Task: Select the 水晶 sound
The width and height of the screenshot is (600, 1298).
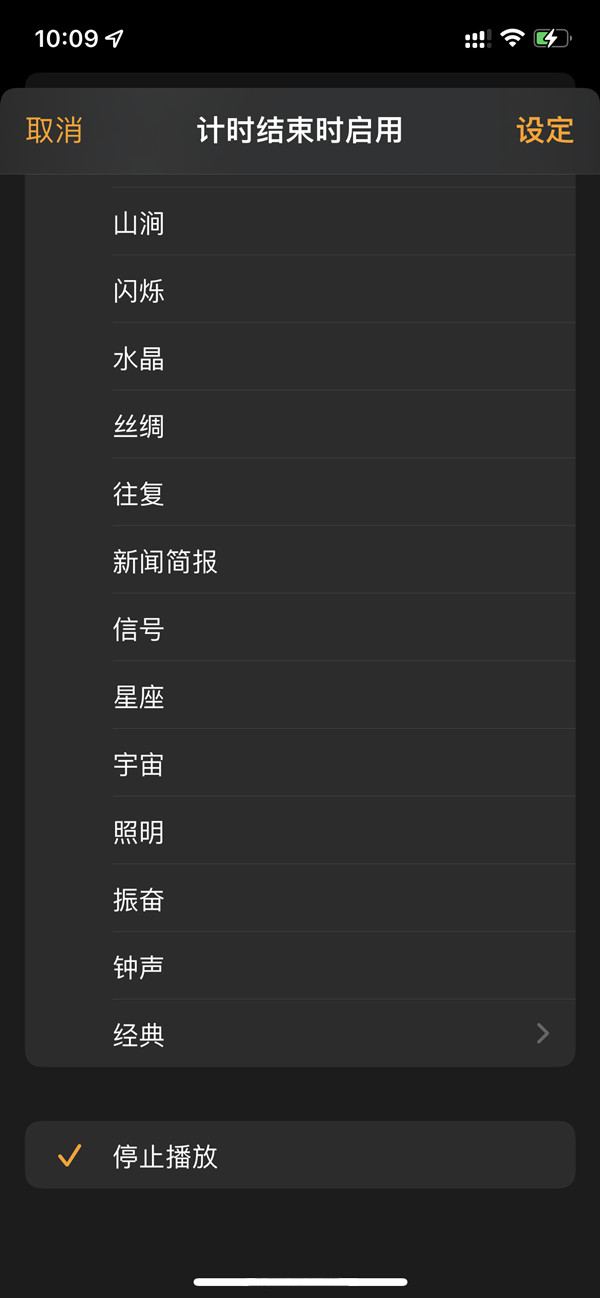Action: click(300, 359)
